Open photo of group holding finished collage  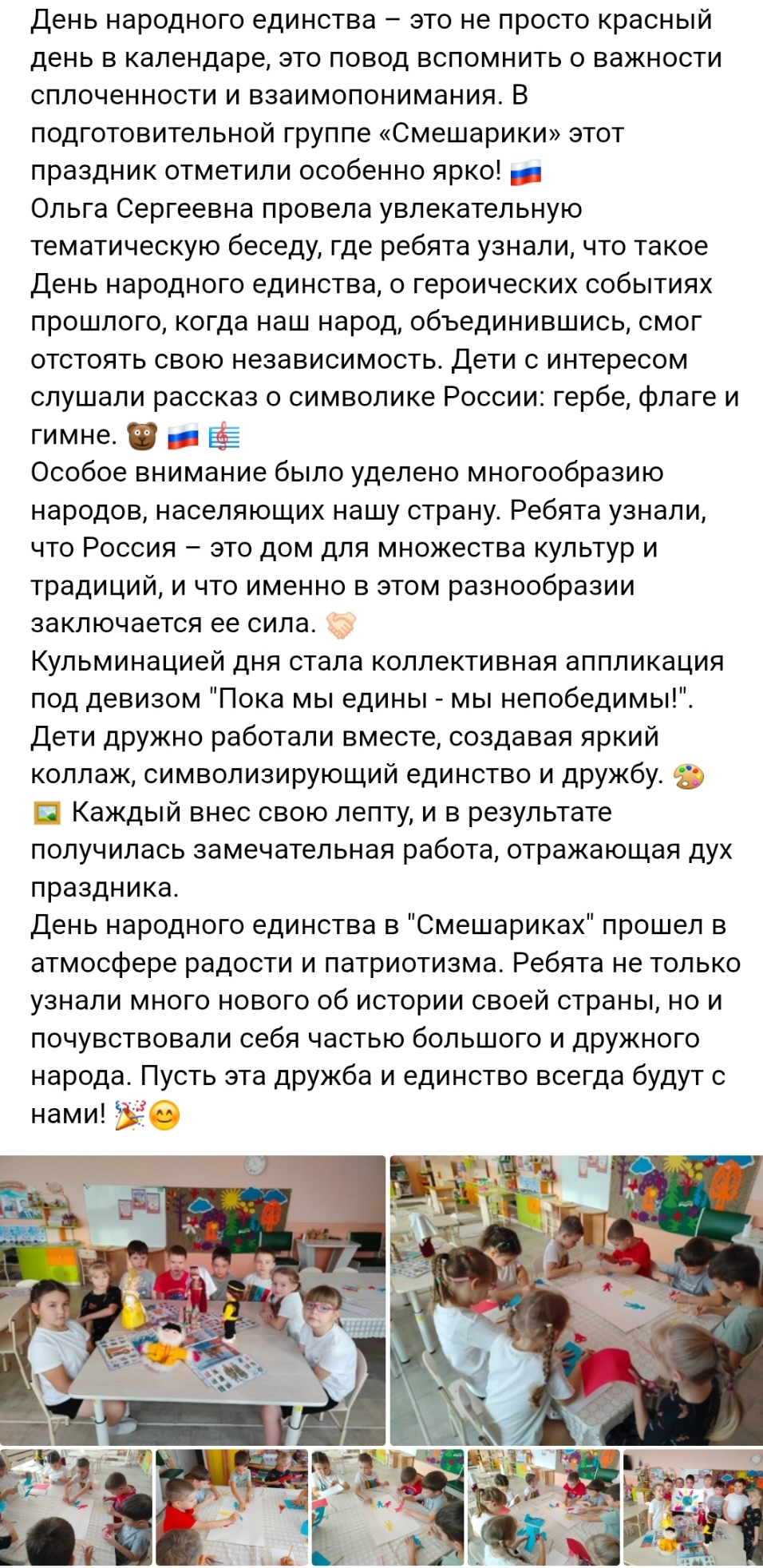coord(692,1507)
